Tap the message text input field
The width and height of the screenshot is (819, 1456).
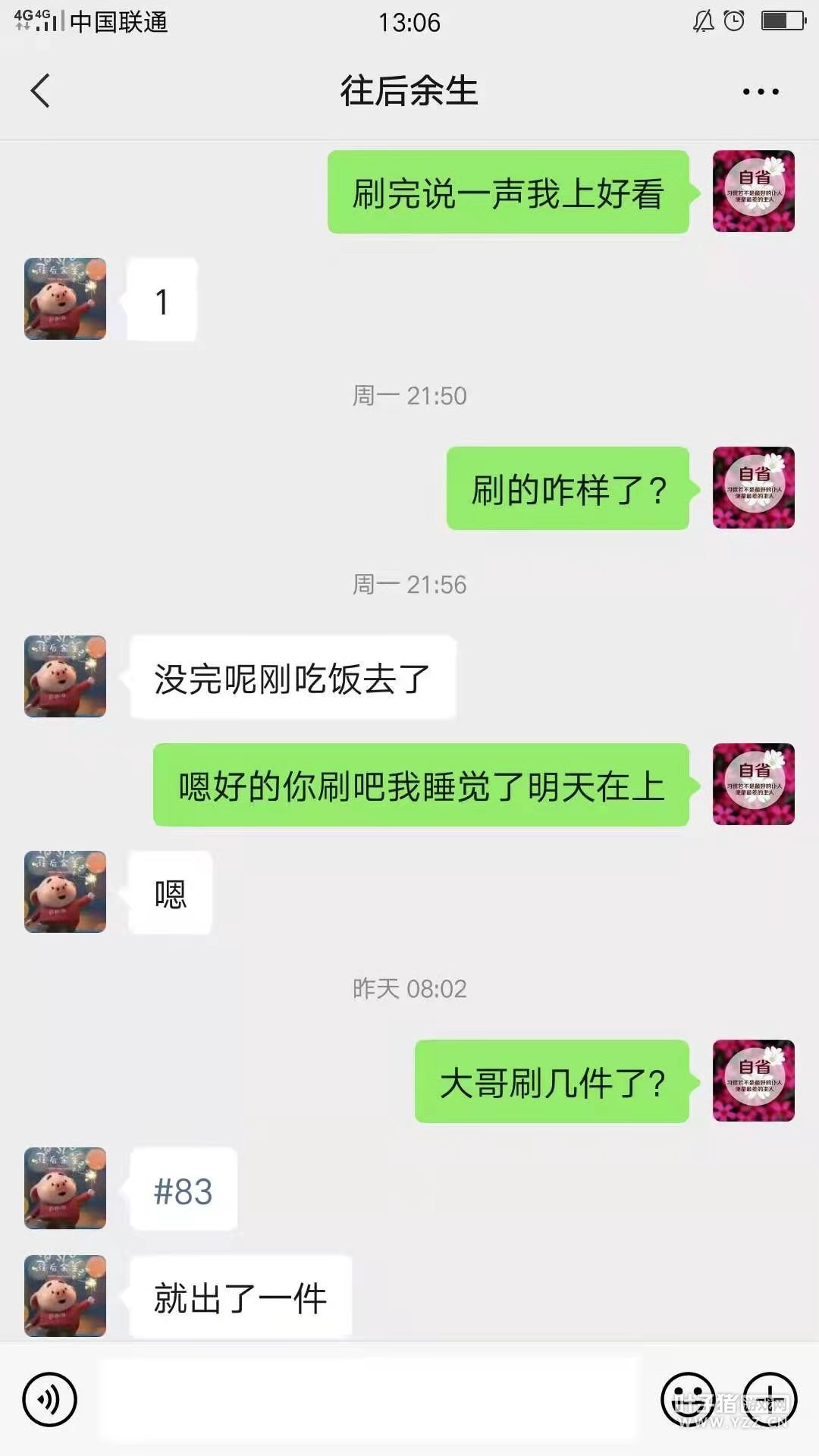point(369,1399)
